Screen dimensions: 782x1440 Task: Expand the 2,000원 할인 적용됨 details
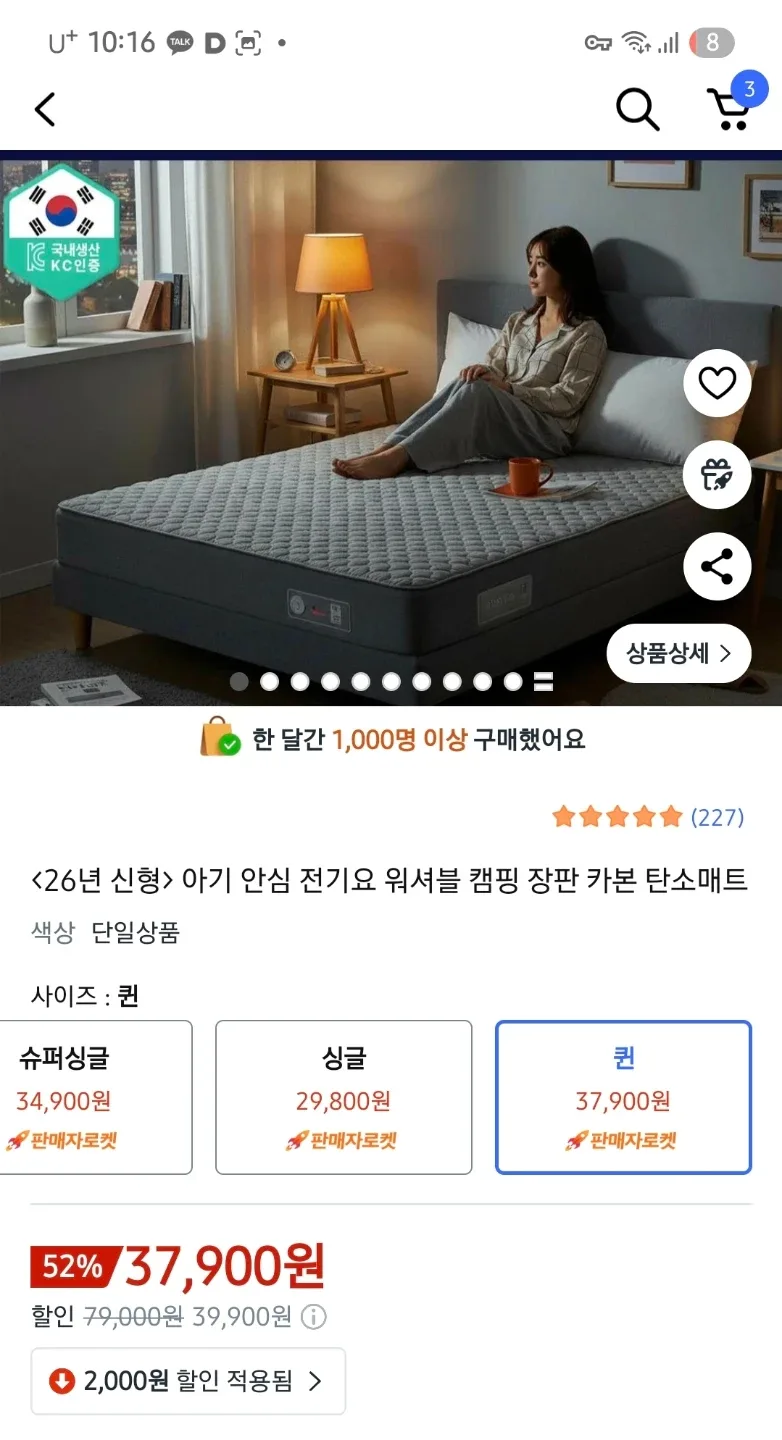coord(188,1381)
